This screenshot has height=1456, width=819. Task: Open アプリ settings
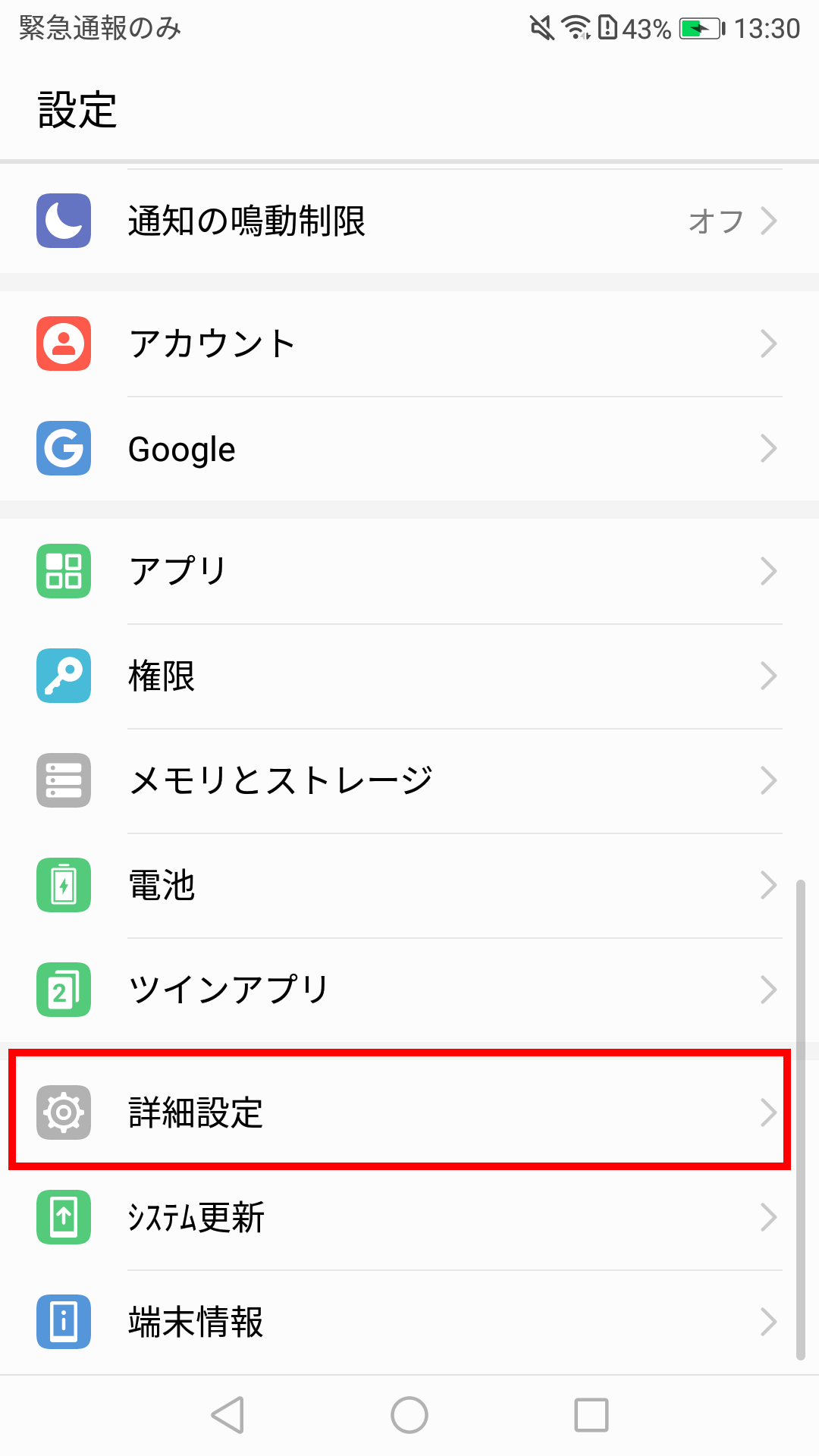409,571
